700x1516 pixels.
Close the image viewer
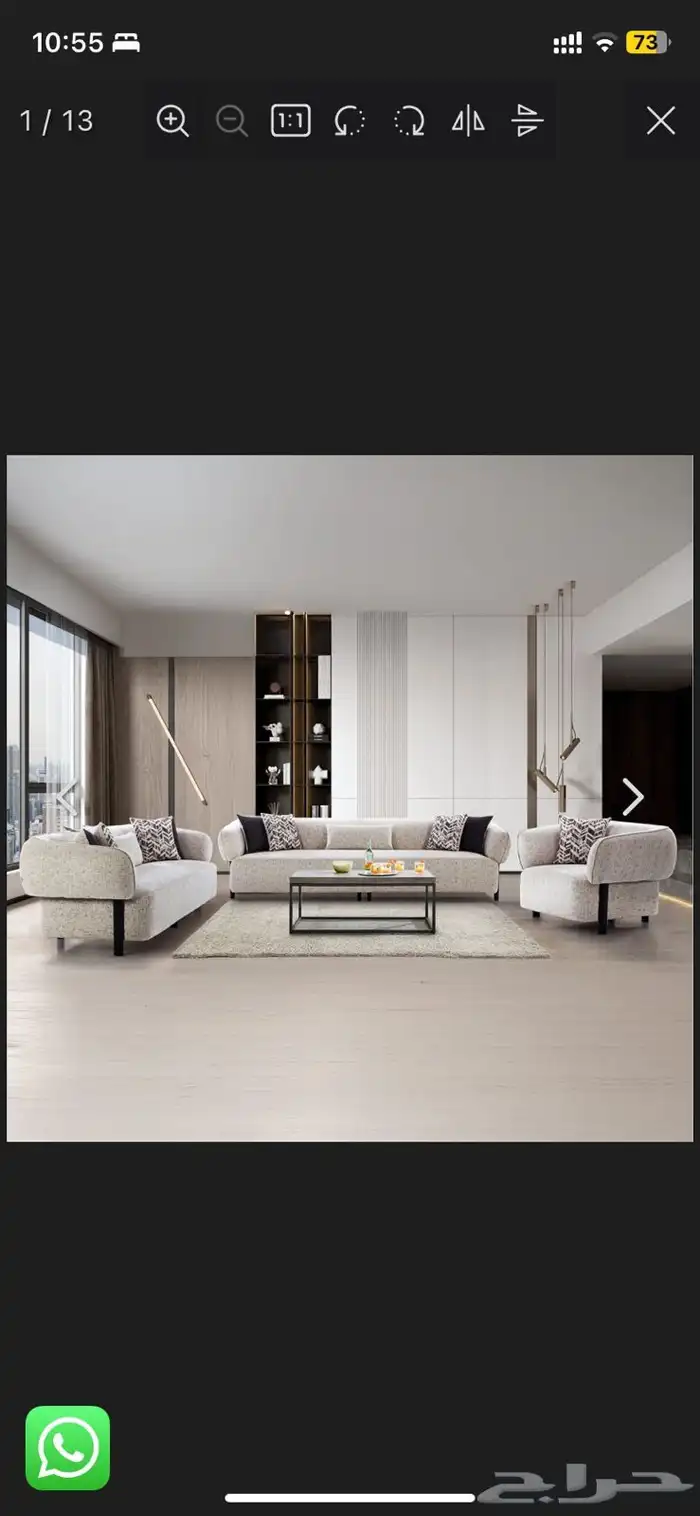(661, 121)
